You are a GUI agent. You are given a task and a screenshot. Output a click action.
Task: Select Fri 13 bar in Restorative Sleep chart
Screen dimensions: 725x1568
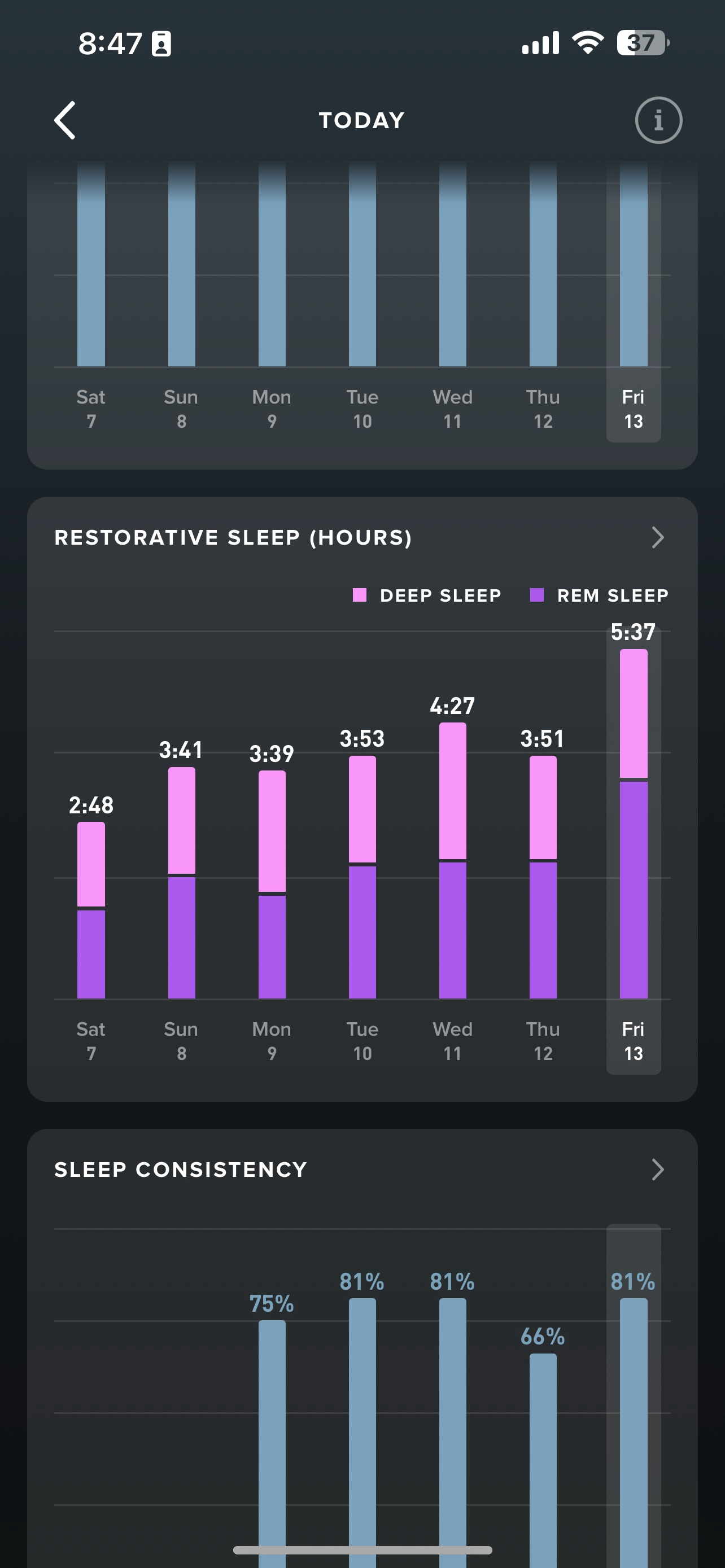click(x=634, y=824)
